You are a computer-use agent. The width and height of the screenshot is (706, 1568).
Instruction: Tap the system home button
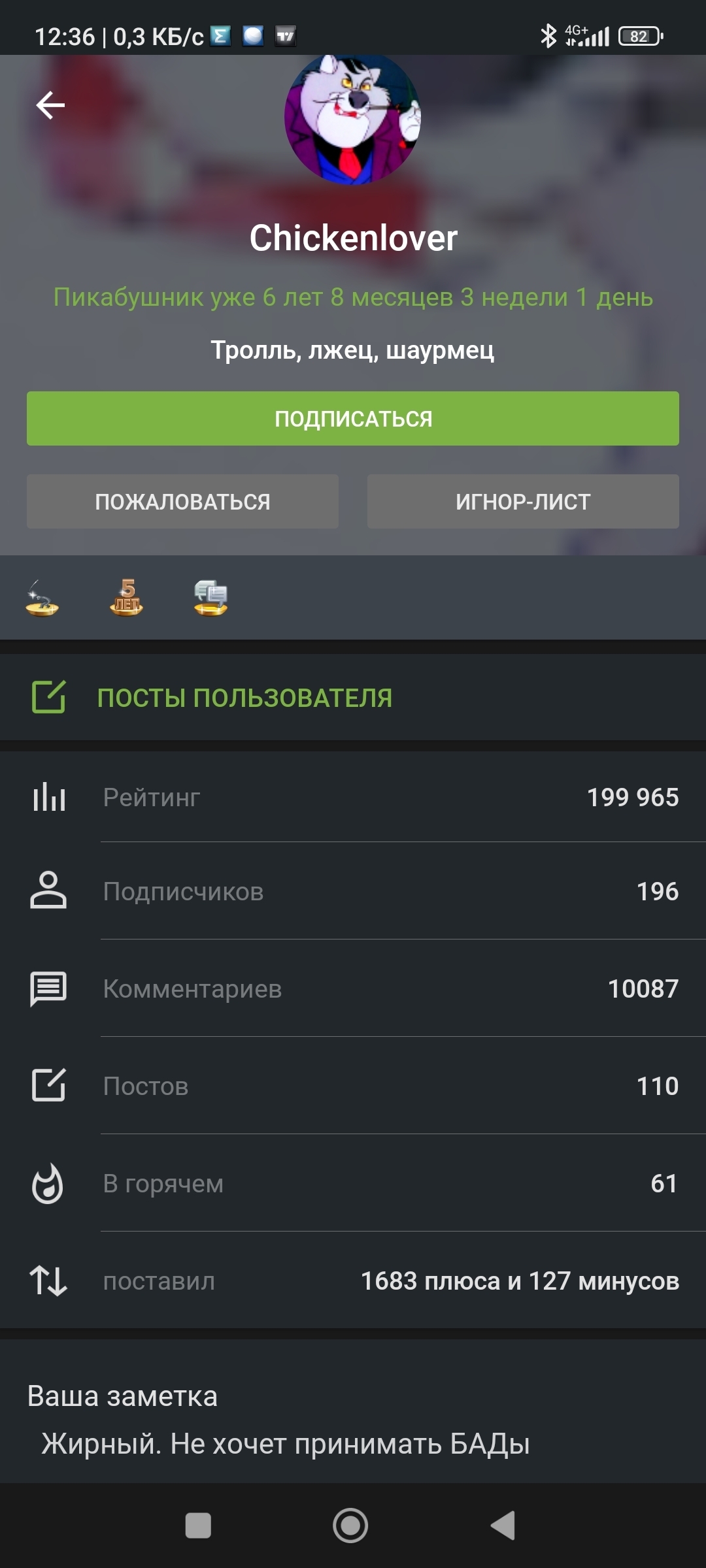[x=350, y=1526]
